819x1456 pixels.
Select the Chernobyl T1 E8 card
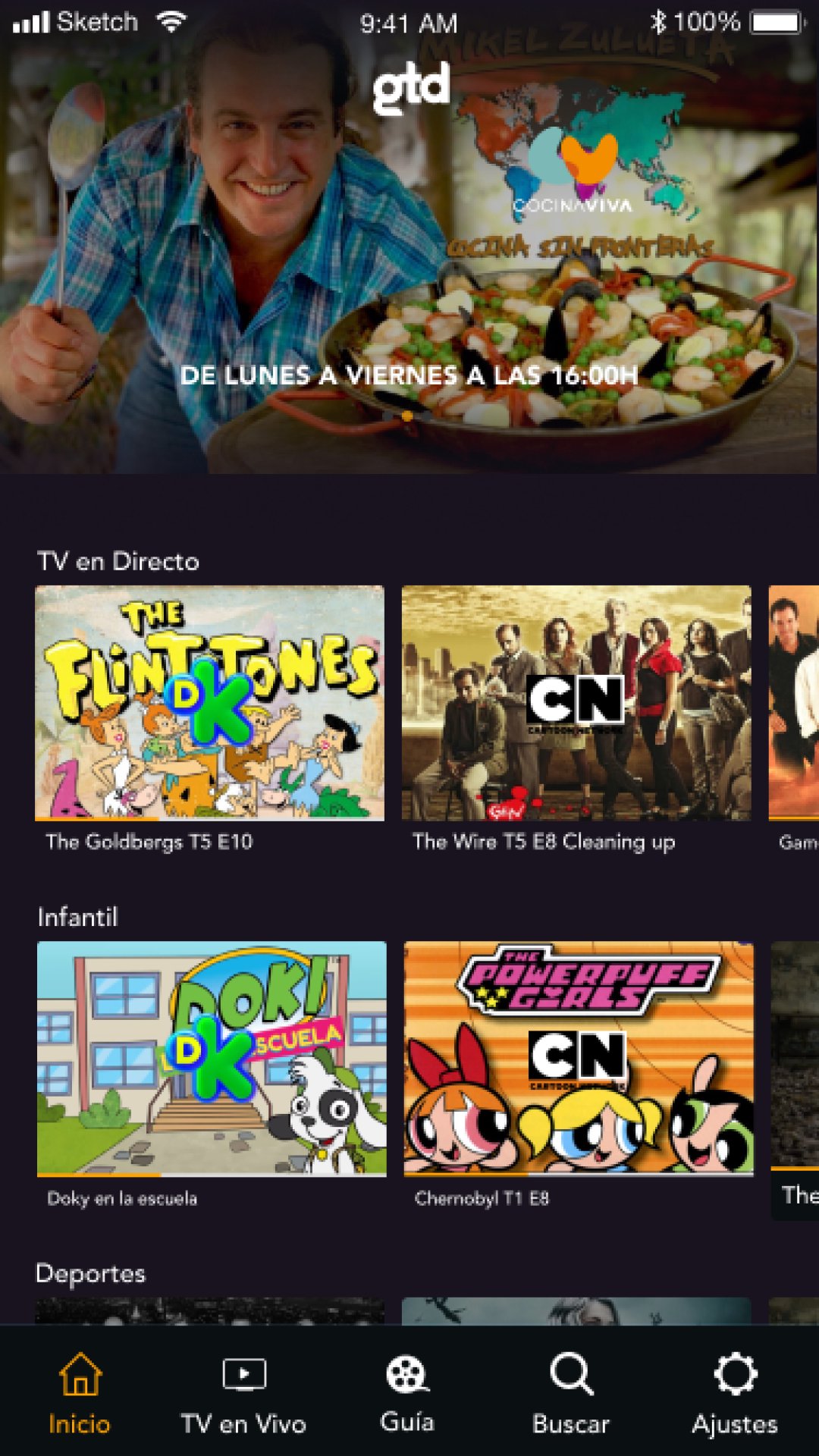[579, 1059]
